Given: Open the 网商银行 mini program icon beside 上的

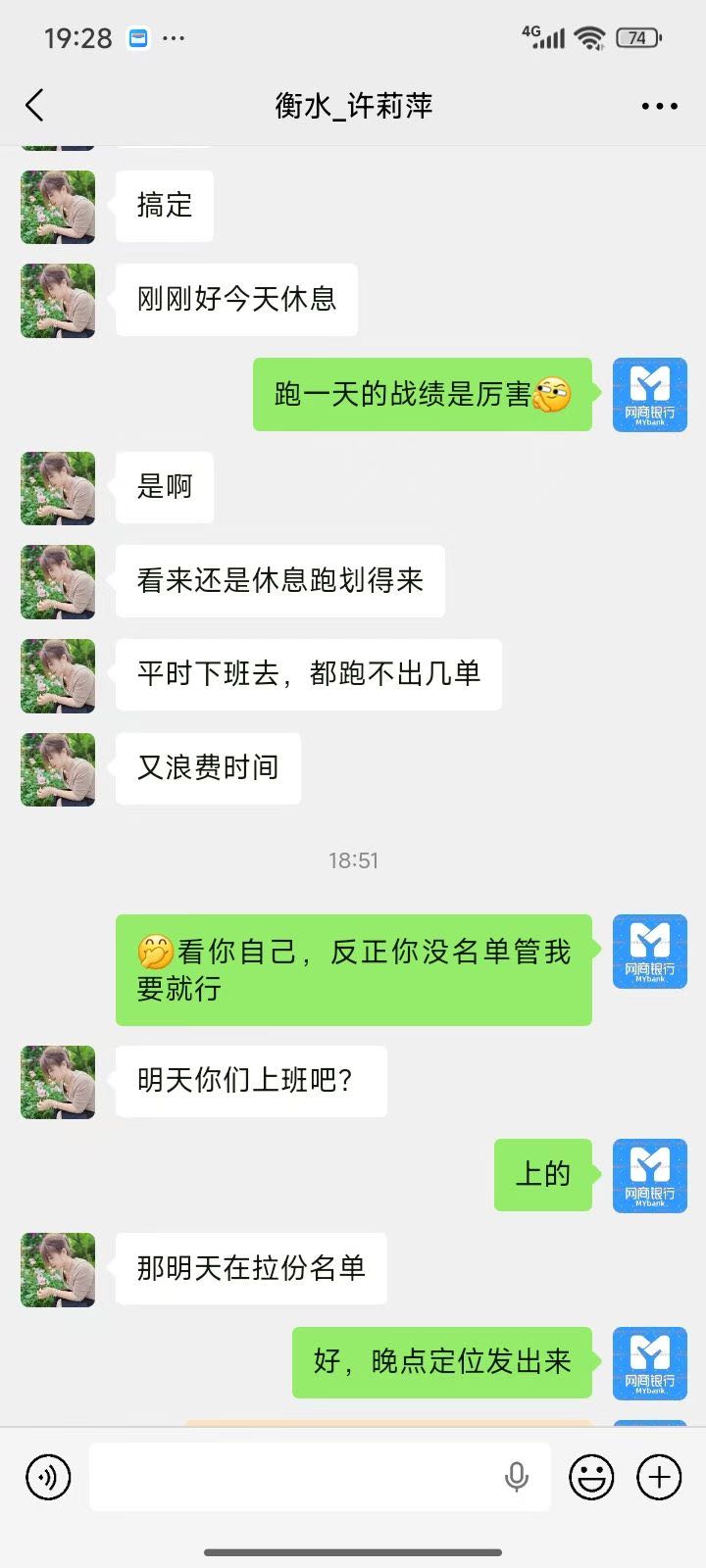Looking at the screenshot, I should [x=649, y=1175].
